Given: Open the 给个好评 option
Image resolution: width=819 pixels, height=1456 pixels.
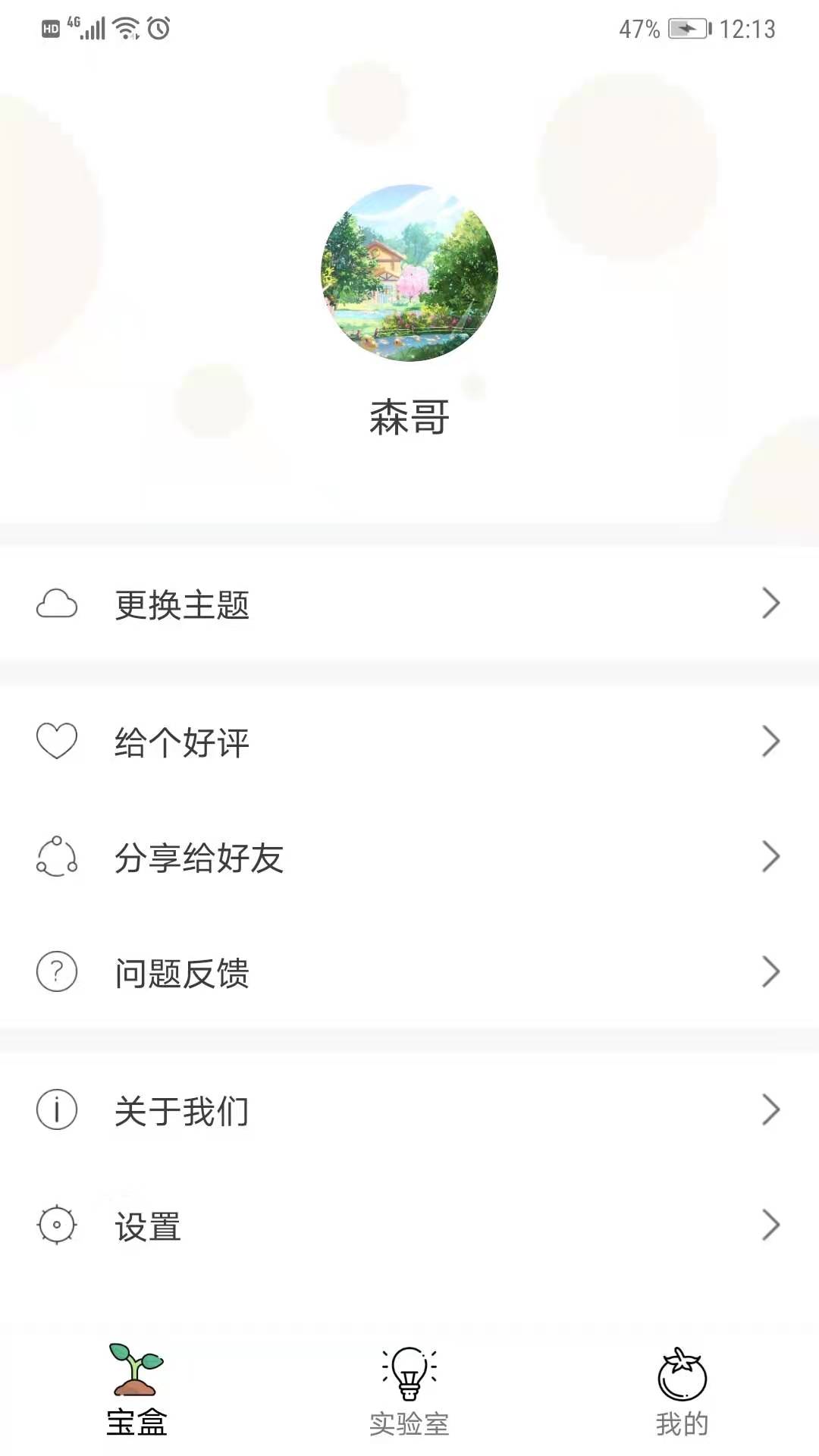Looking at the screenshot, I should pos(182,741).
